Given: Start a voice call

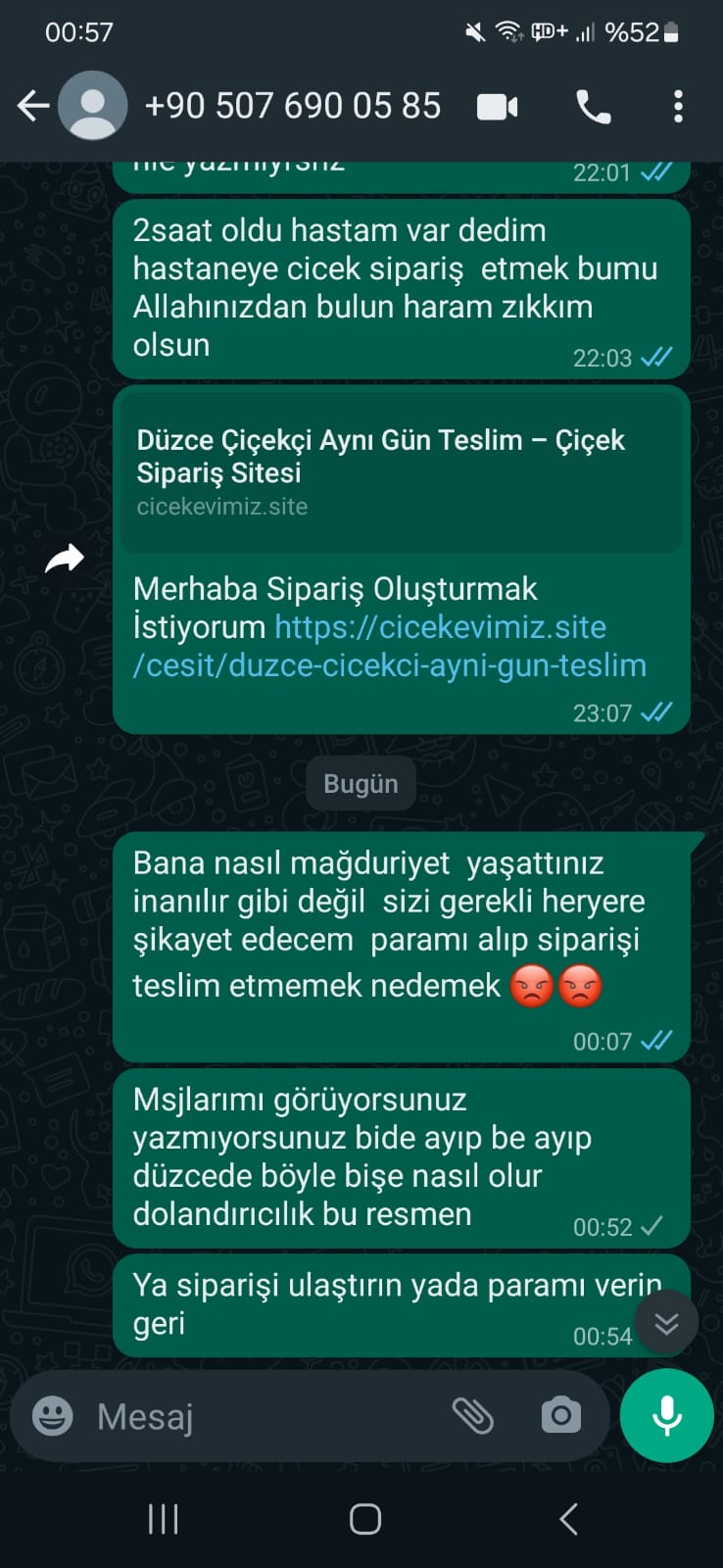Looking at the screenshot, I should (593, 106).
